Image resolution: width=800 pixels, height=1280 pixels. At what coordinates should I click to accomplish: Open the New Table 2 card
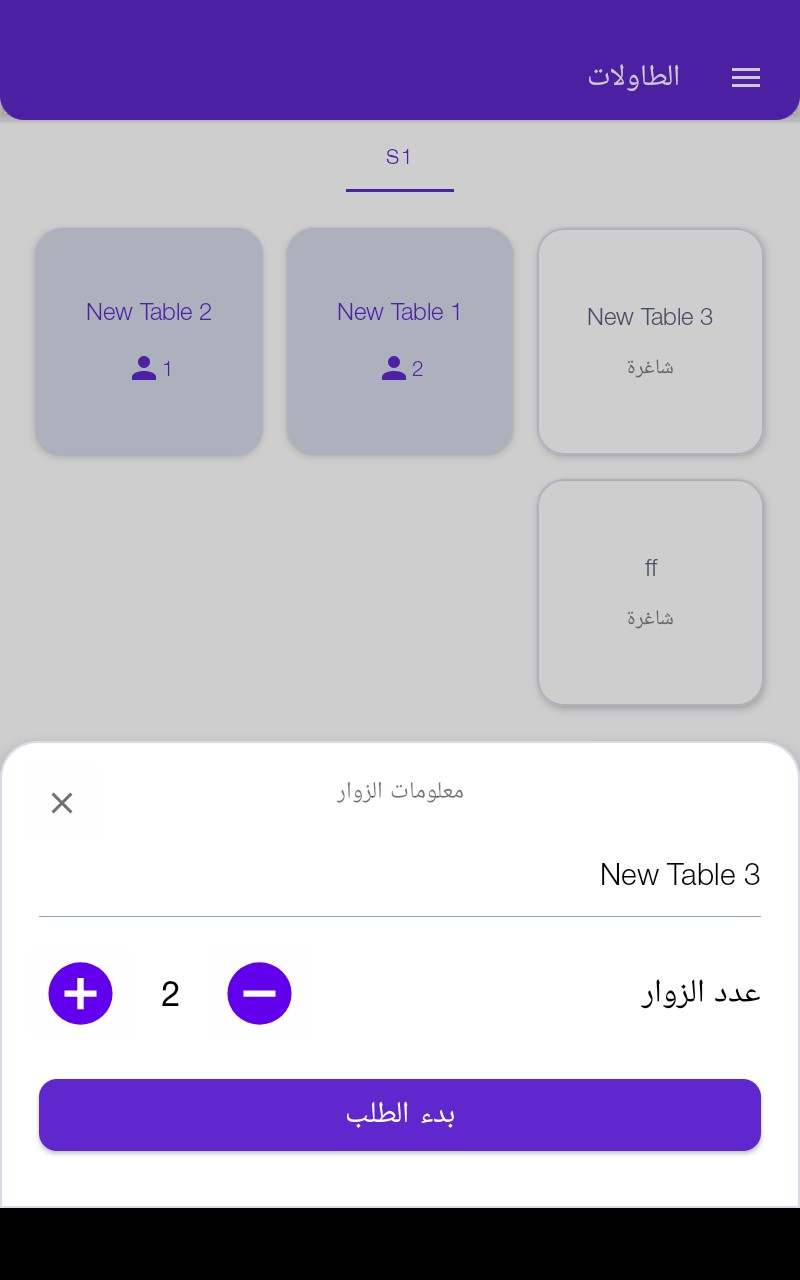click(149, 341)
